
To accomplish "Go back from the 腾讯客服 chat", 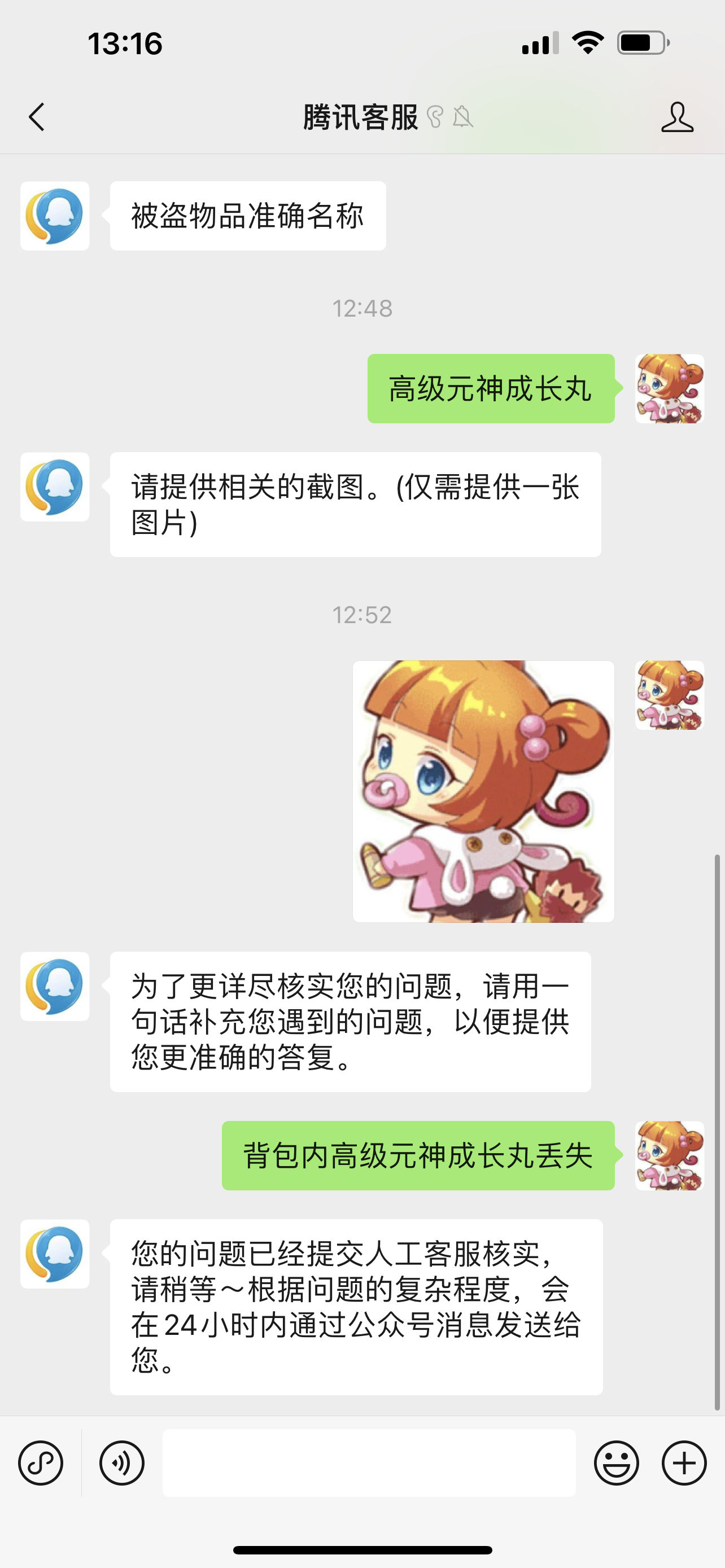I will pos(37,117).
